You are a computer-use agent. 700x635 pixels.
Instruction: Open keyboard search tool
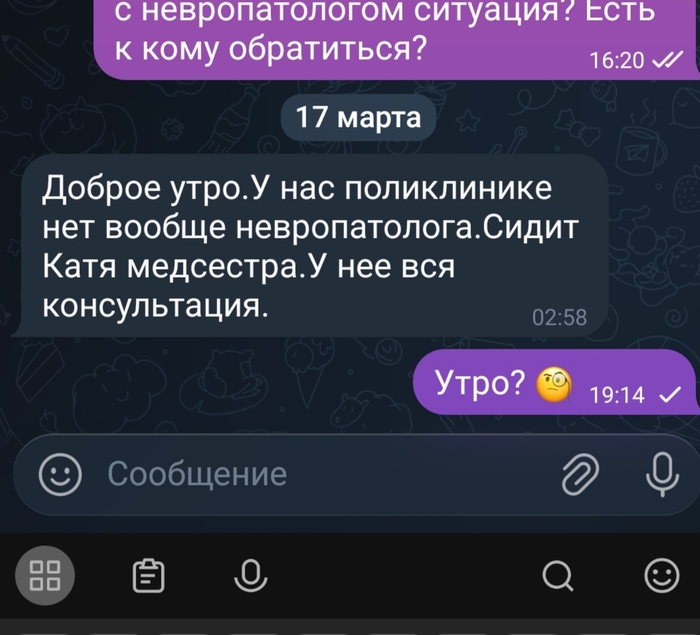click(x=557, y=575)
